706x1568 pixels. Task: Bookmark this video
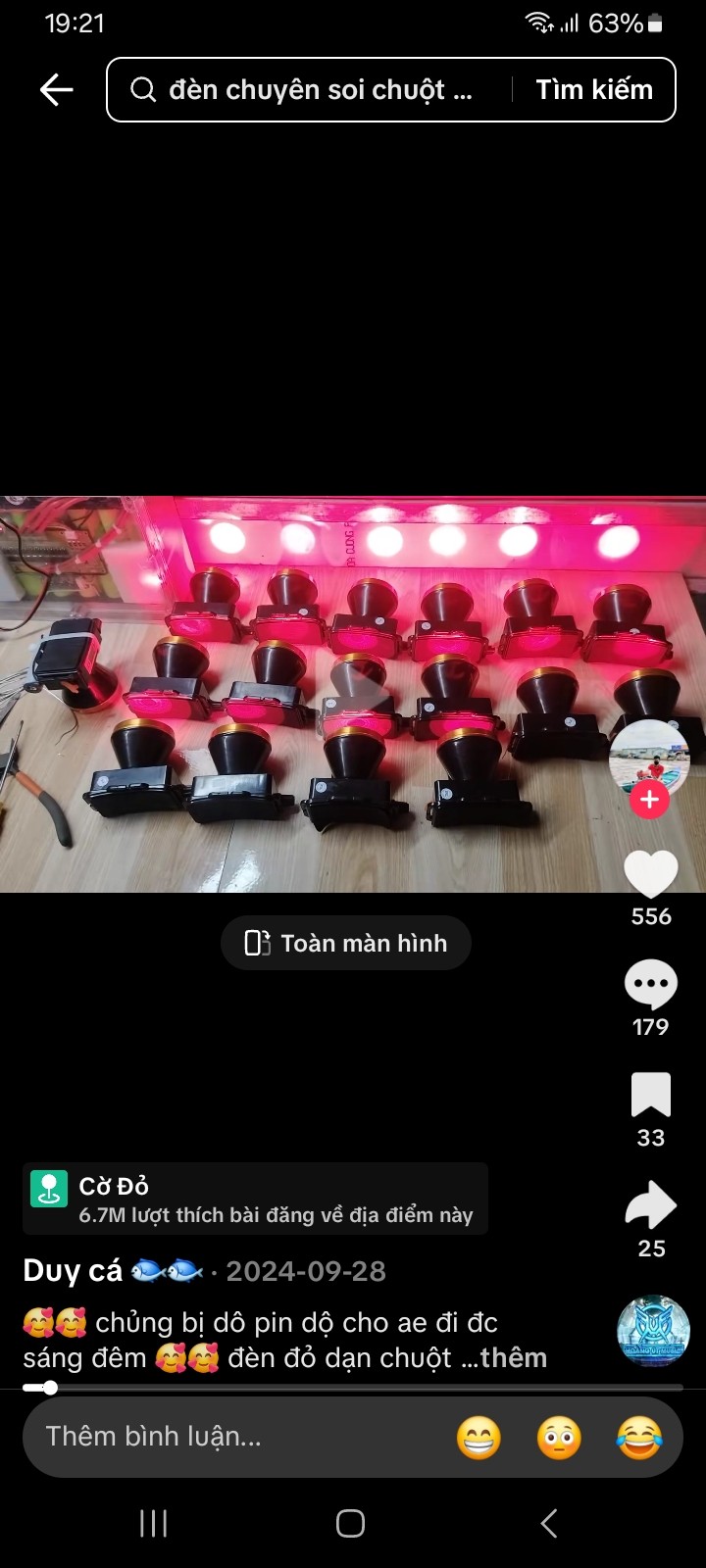[x=651, y=1095]
